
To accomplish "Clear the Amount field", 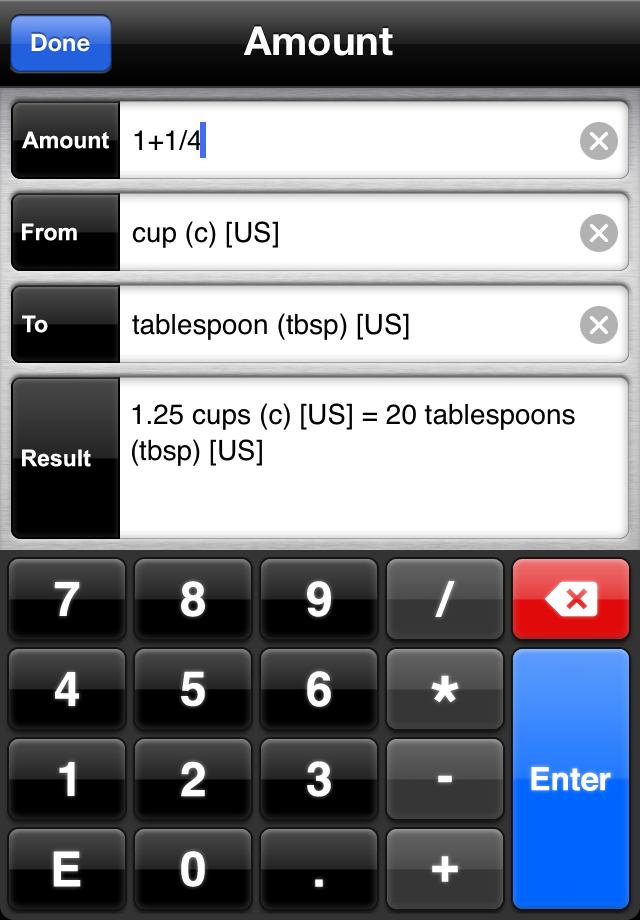I will pyautogui.click(x=598, y=142).
